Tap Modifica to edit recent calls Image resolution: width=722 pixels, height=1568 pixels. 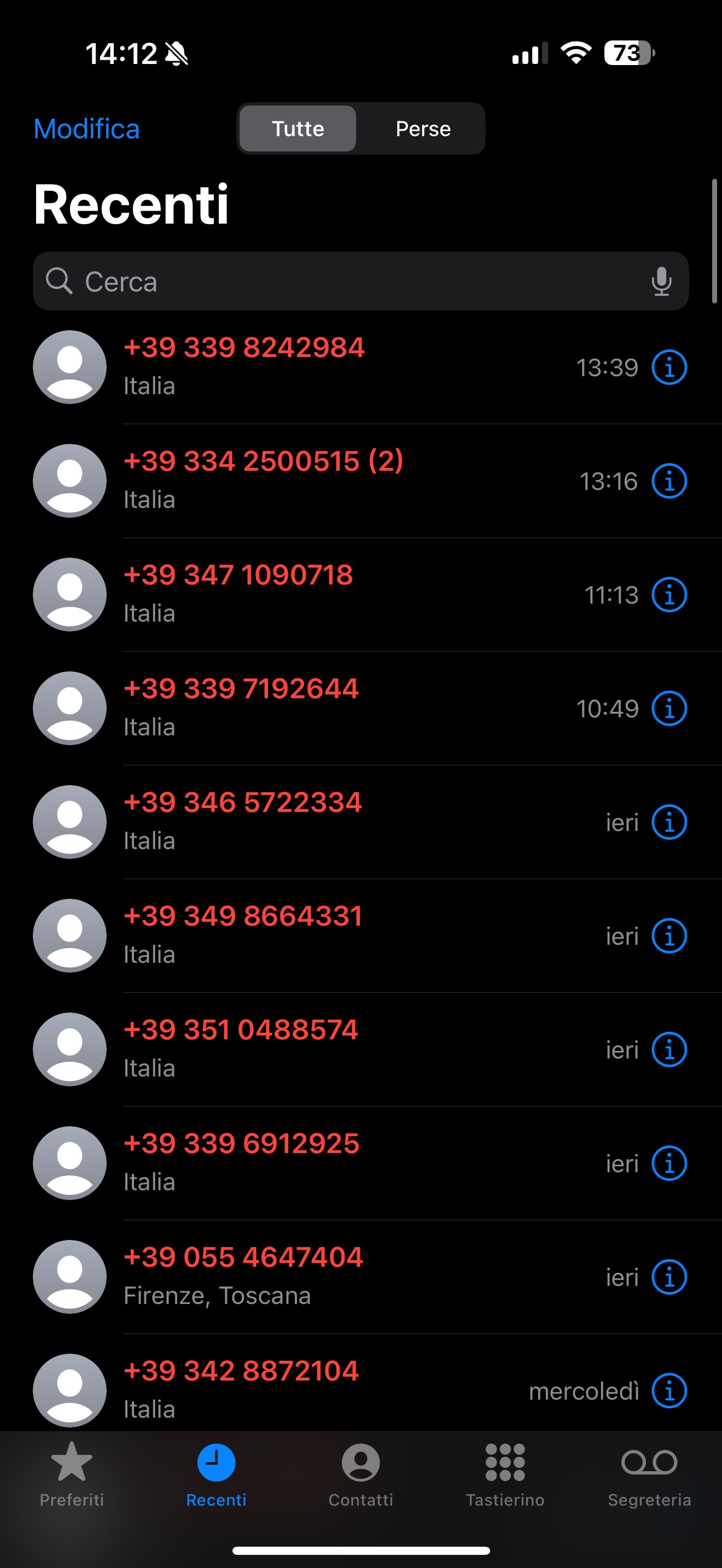[x=86, y=129]
